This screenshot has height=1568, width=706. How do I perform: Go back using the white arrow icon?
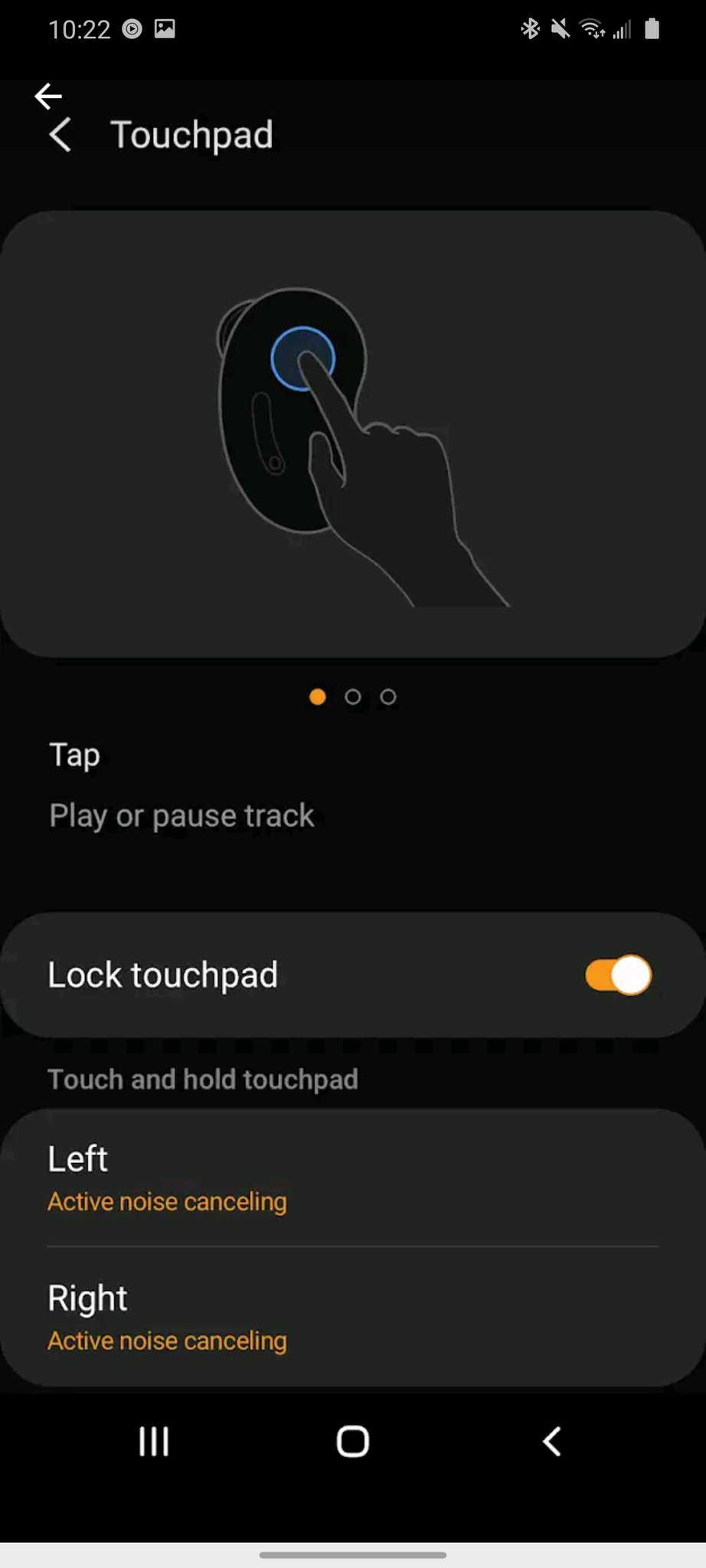point(48,96)
